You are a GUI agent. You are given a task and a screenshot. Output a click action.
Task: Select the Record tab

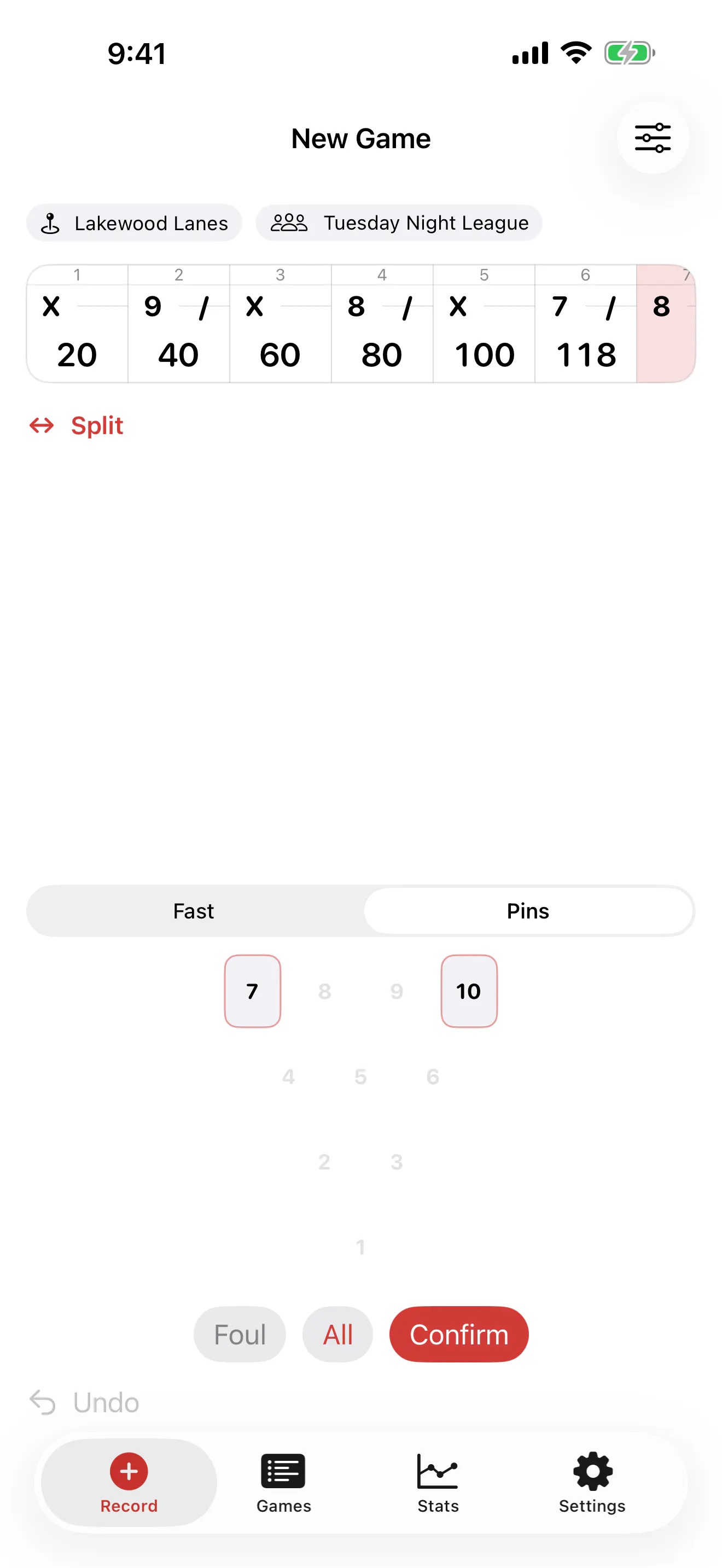coord(129,1483)
